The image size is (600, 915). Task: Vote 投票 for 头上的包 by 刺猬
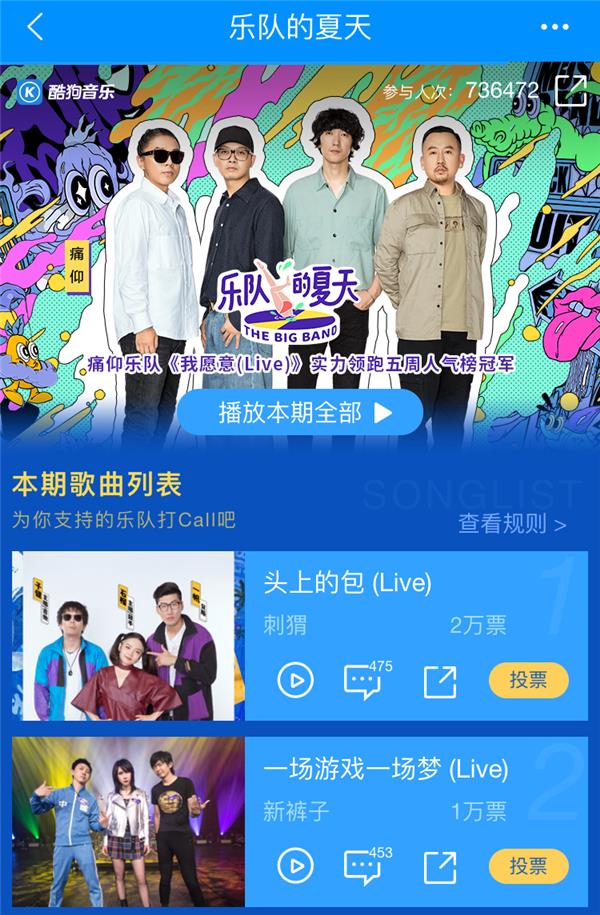tap(528, 681)
